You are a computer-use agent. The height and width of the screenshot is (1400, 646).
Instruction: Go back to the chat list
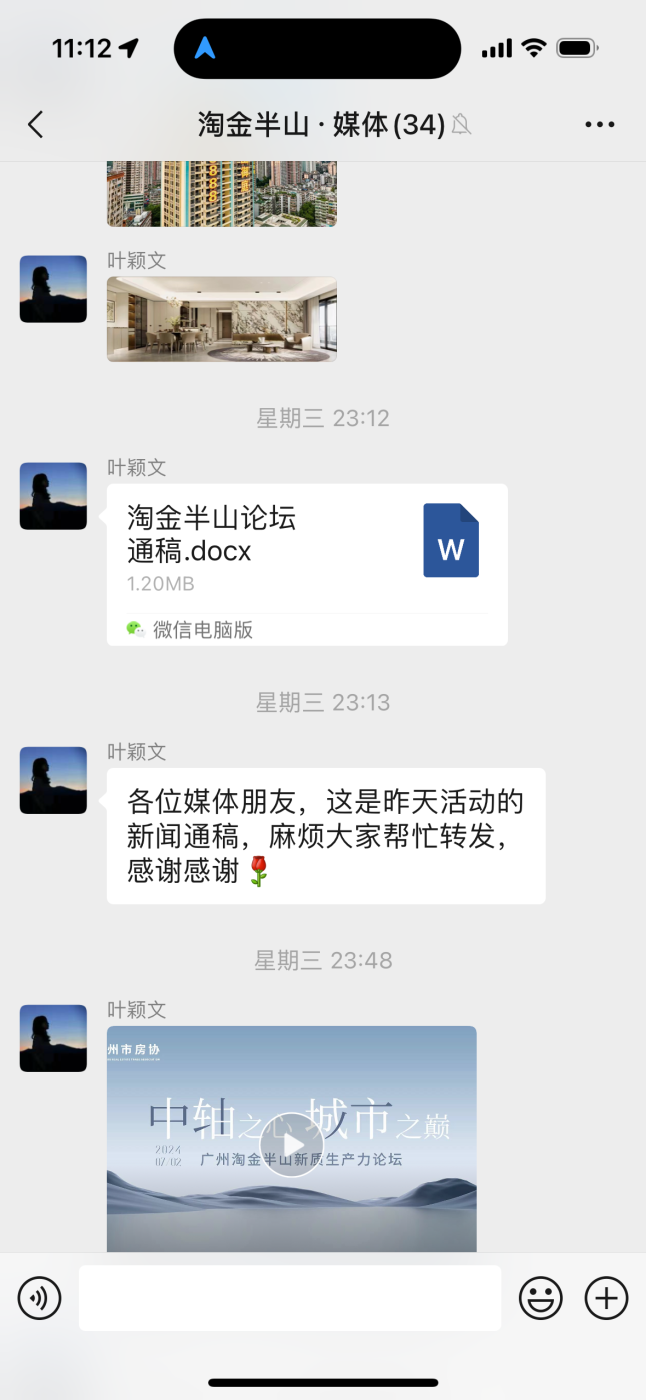click(x=36, y=125)
